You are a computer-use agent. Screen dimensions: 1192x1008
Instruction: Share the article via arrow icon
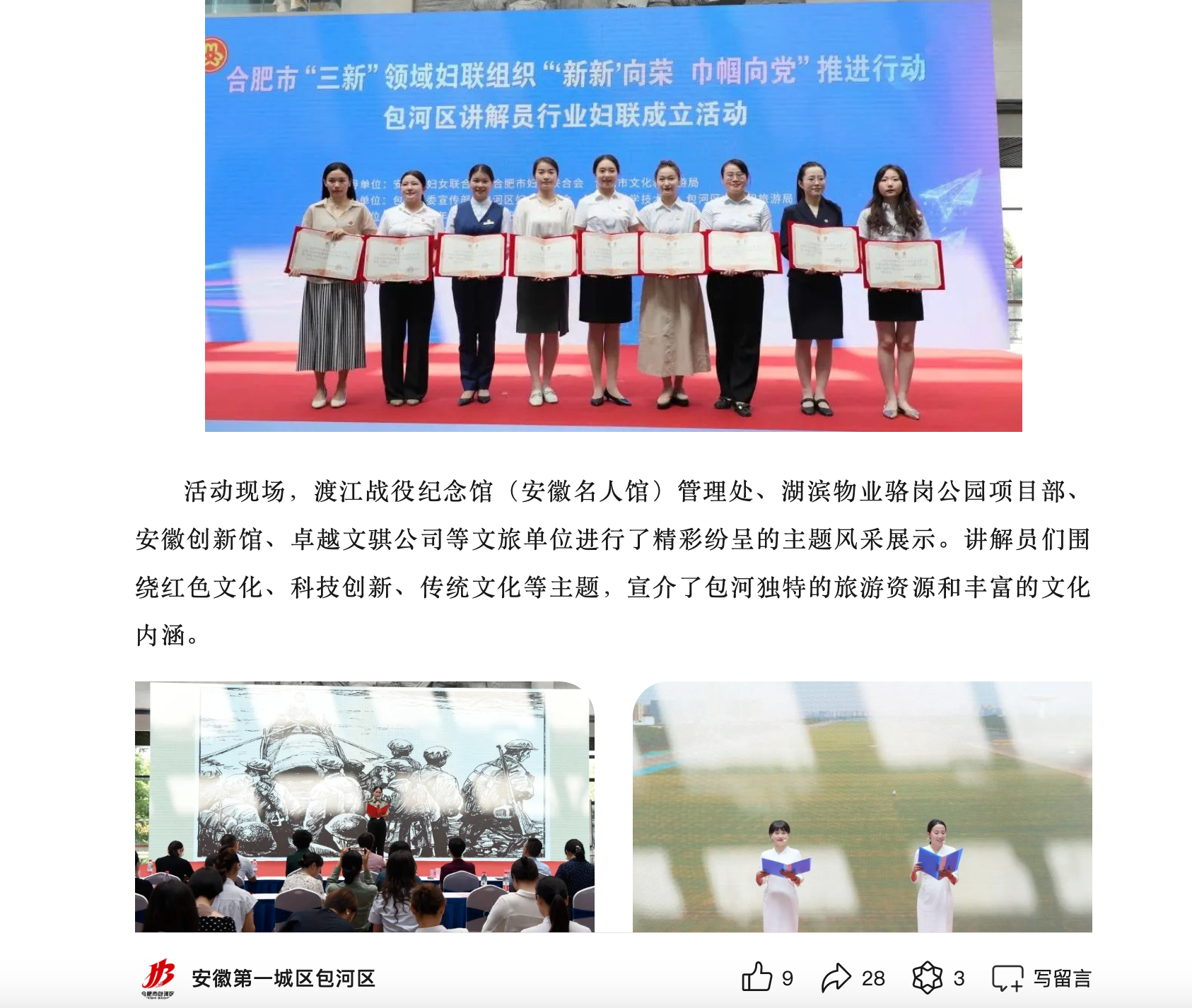pyautogui.click(x=836, y=978)
